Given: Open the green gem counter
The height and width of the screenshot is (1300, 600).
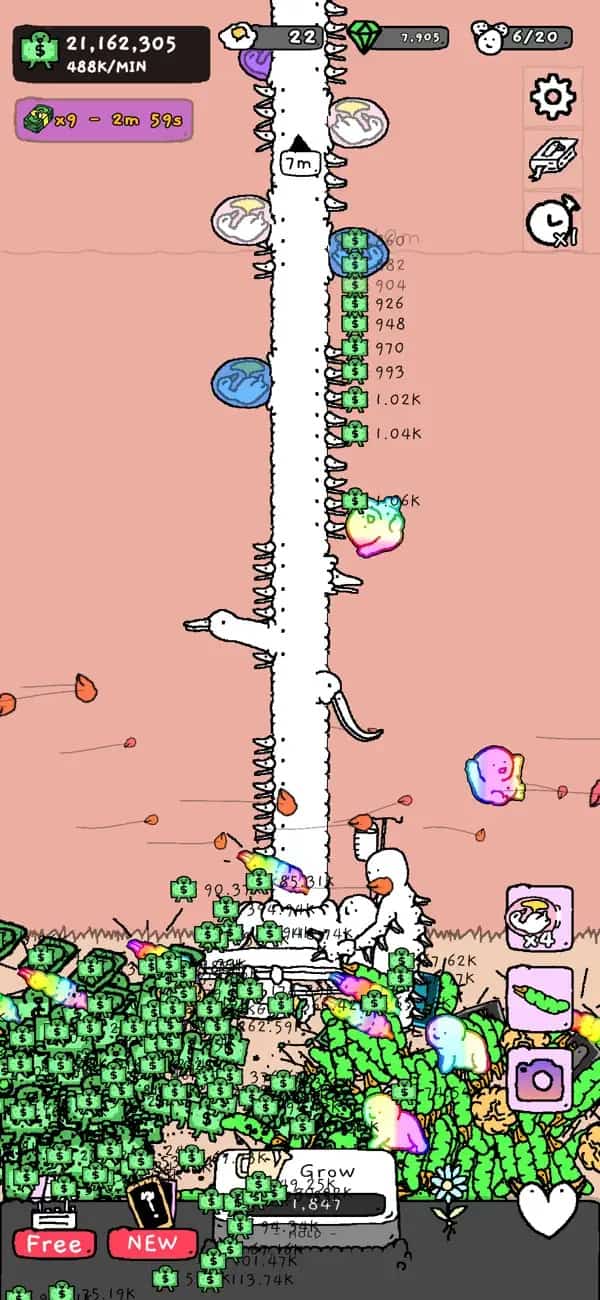Looking at the screenshot, I should (399, 38).
